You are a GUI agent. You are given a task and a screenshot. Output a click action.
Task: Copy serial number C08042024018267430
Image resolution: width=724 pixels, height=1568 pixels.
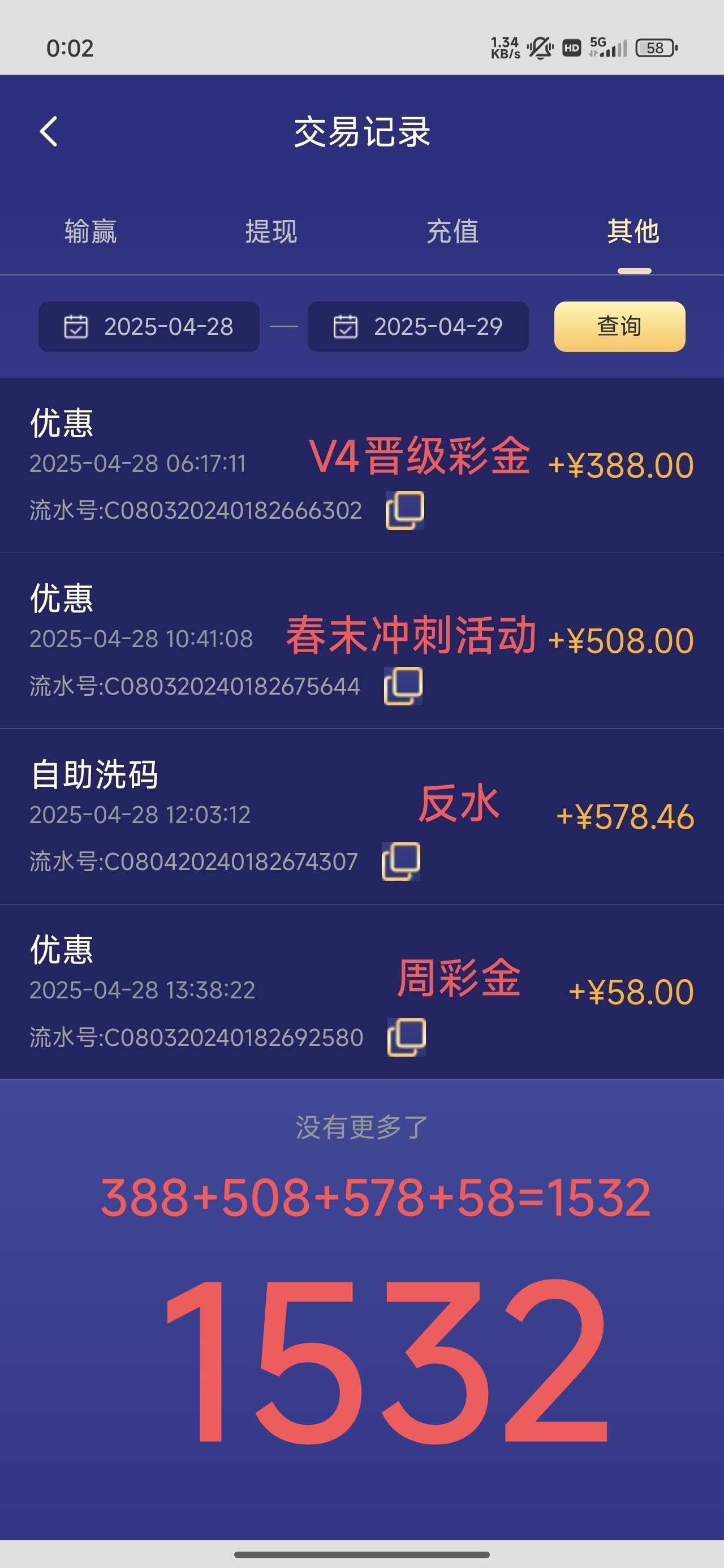click(400, 861)
